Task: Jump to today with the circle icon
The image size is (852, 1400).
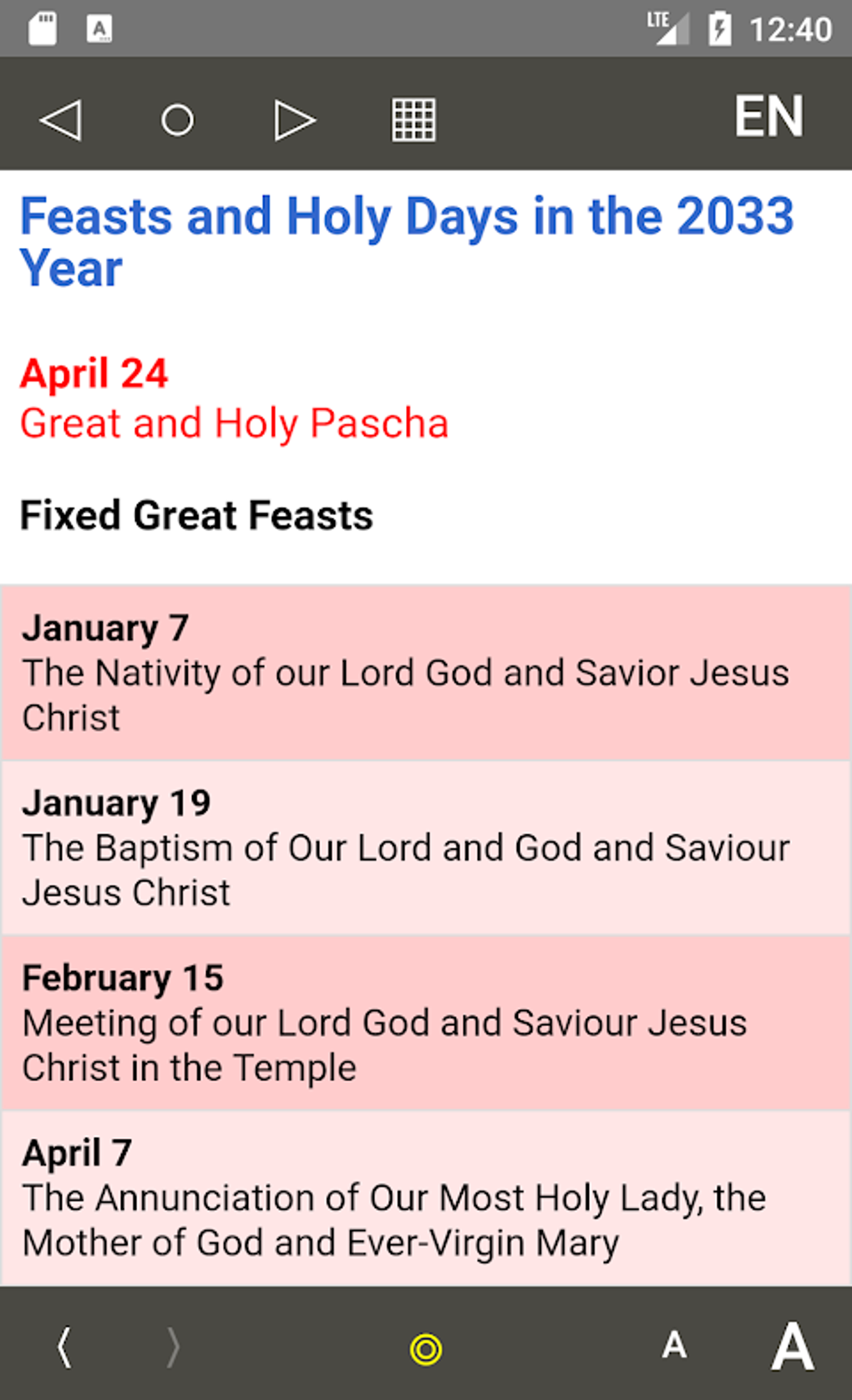Action: tap(177, 119)
